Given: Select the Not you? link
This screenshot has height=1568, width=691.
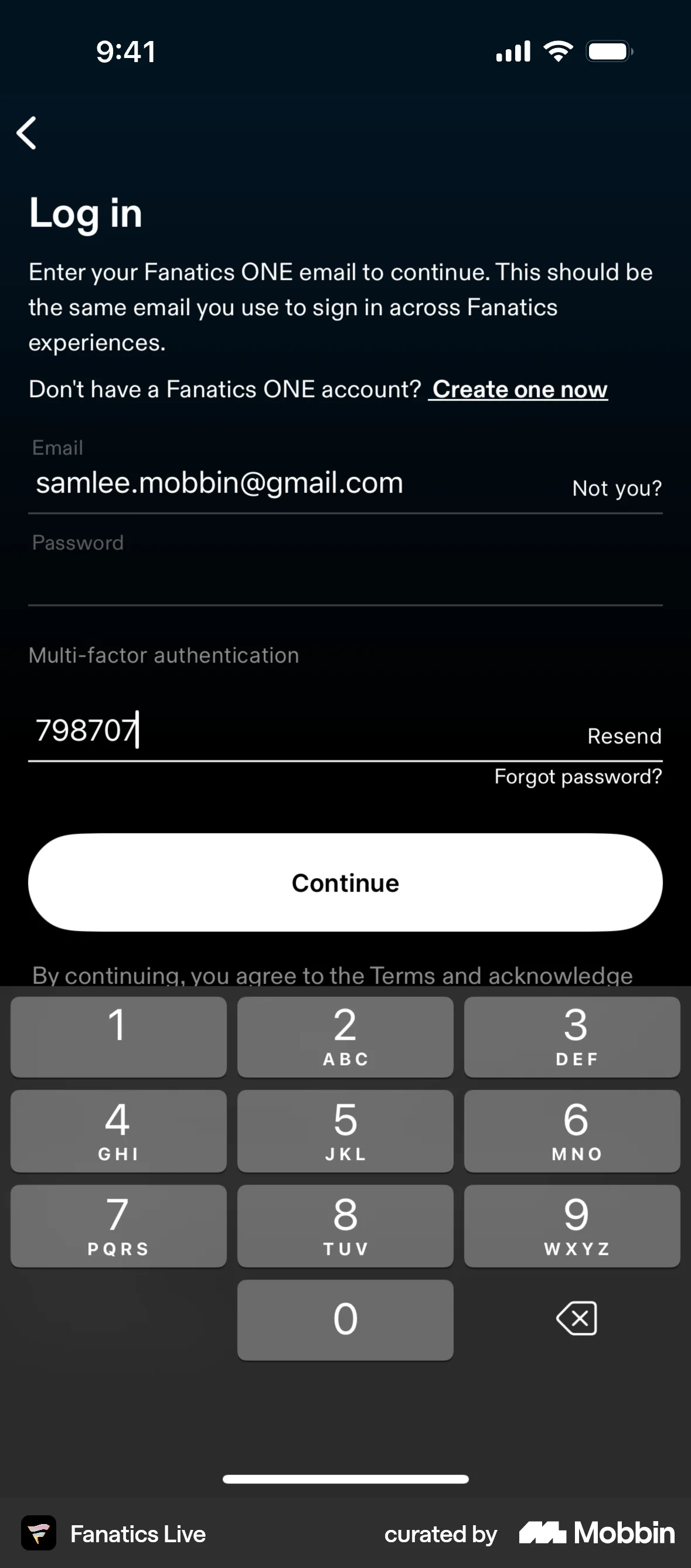Looking at the screenshot, I should click(617, 487).
